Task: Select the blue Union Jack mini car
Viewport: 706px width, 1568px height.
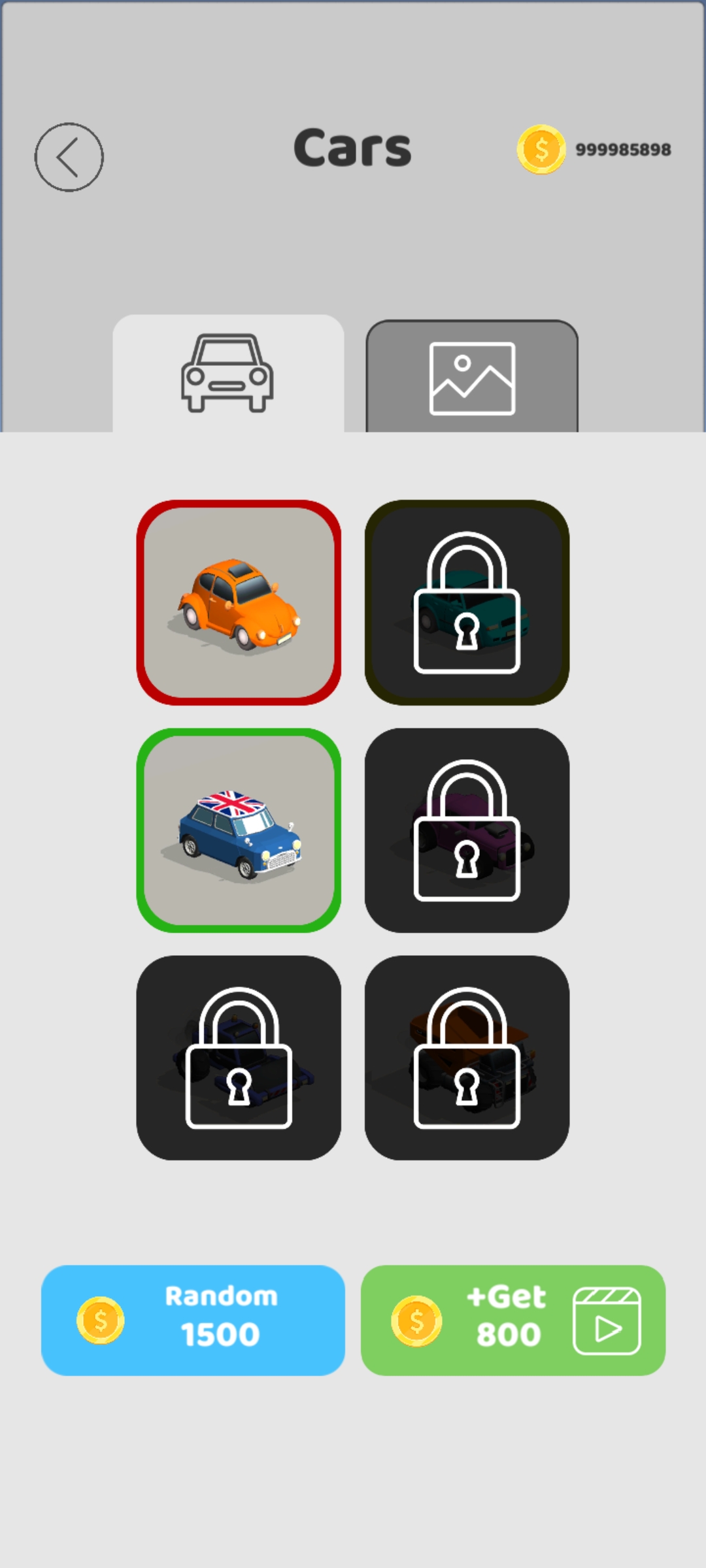Action: (x=239, y=830)
